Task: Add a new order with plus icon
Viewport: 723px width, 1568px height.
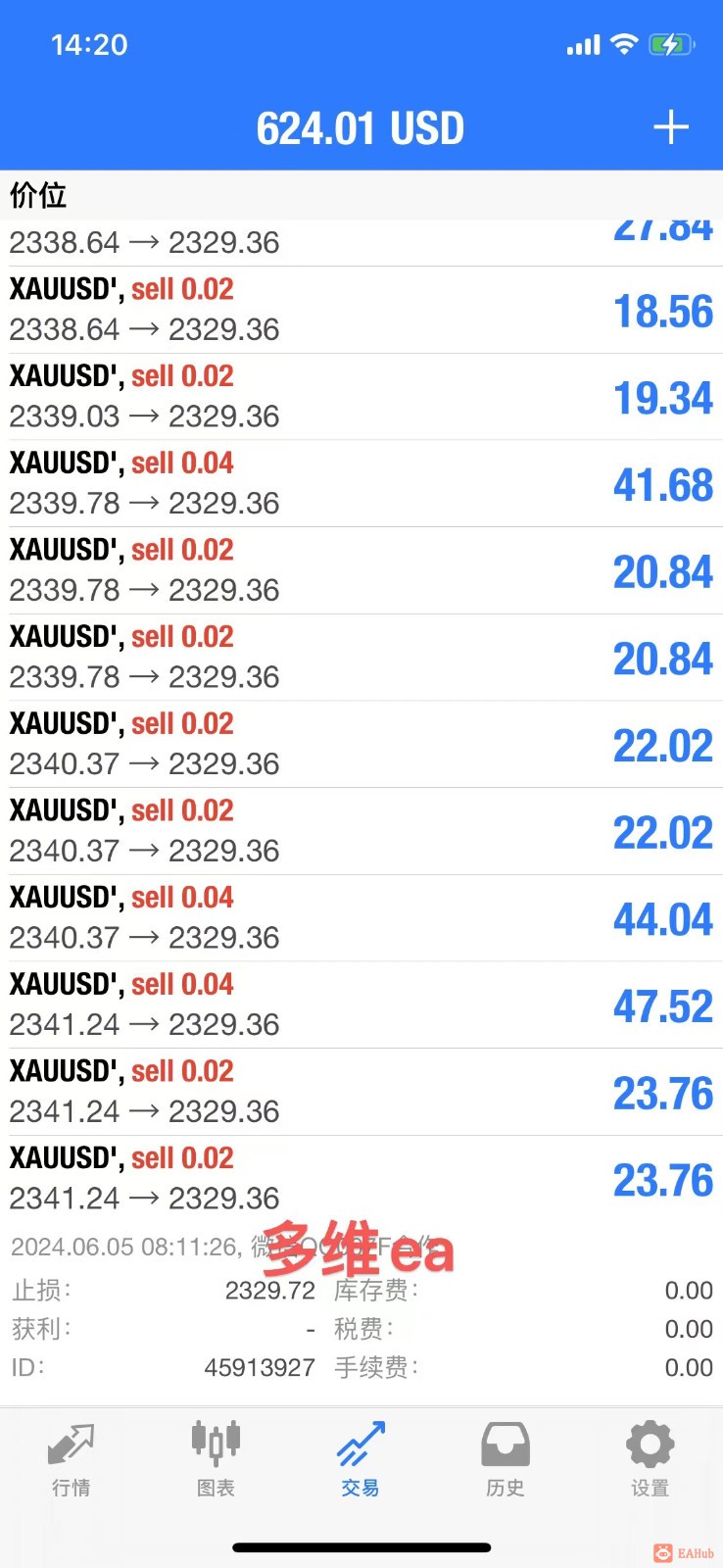Action: (671, 127)
